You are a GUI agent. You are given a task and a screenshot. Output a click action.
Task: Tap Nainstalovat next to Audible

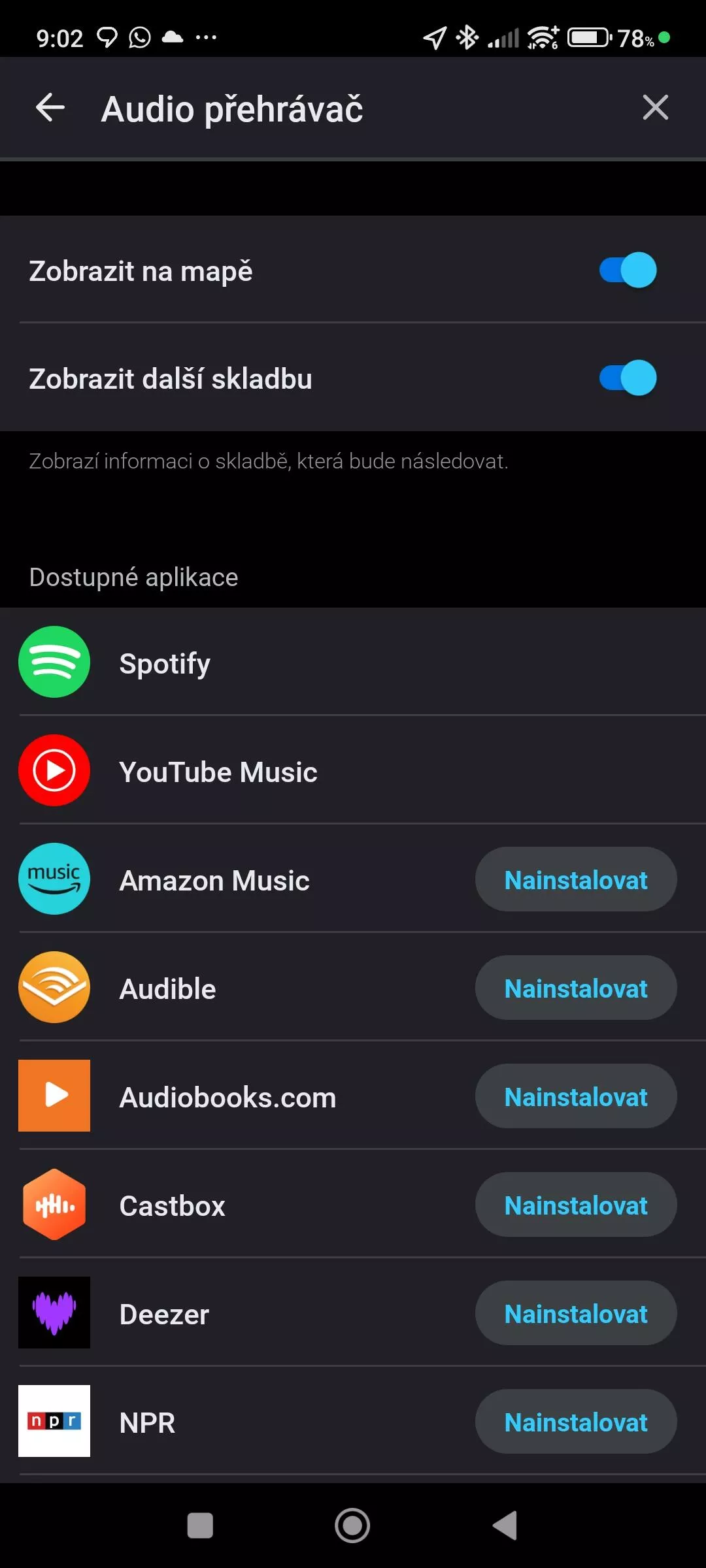(576, 988)
